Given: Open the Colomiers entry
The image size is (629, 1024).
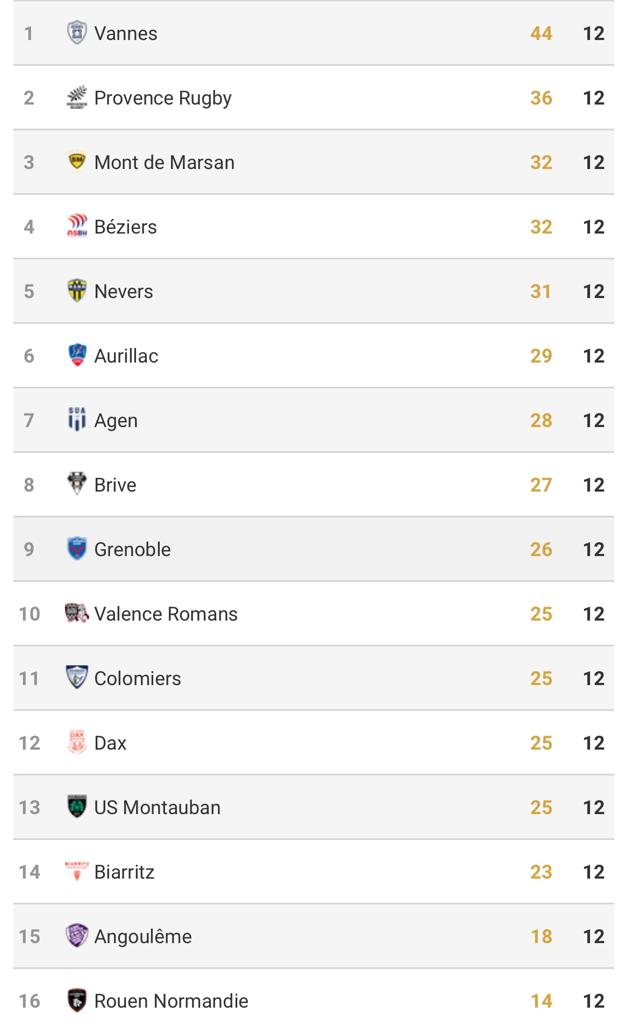Looking at the screenshot, I should [x=314, y=678].
